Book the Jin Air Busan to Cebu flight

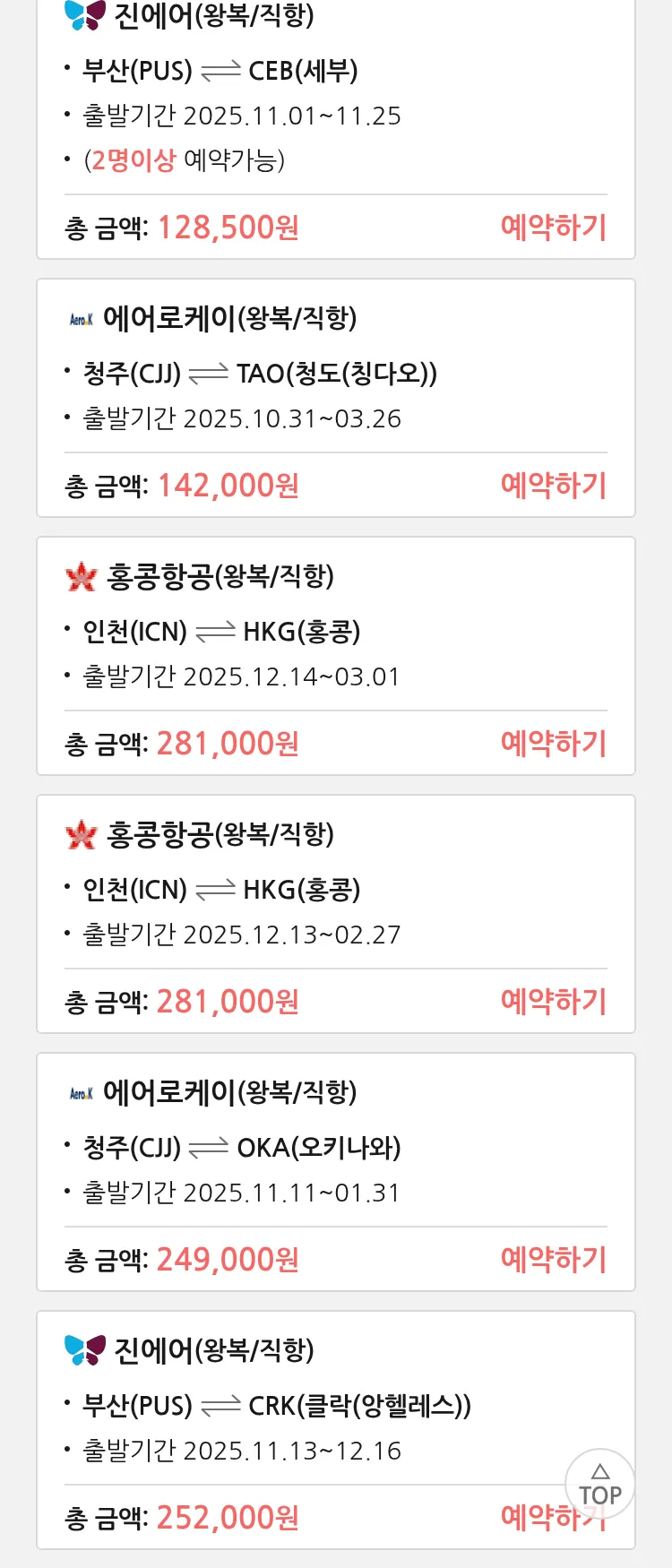(x=553, y=228)
